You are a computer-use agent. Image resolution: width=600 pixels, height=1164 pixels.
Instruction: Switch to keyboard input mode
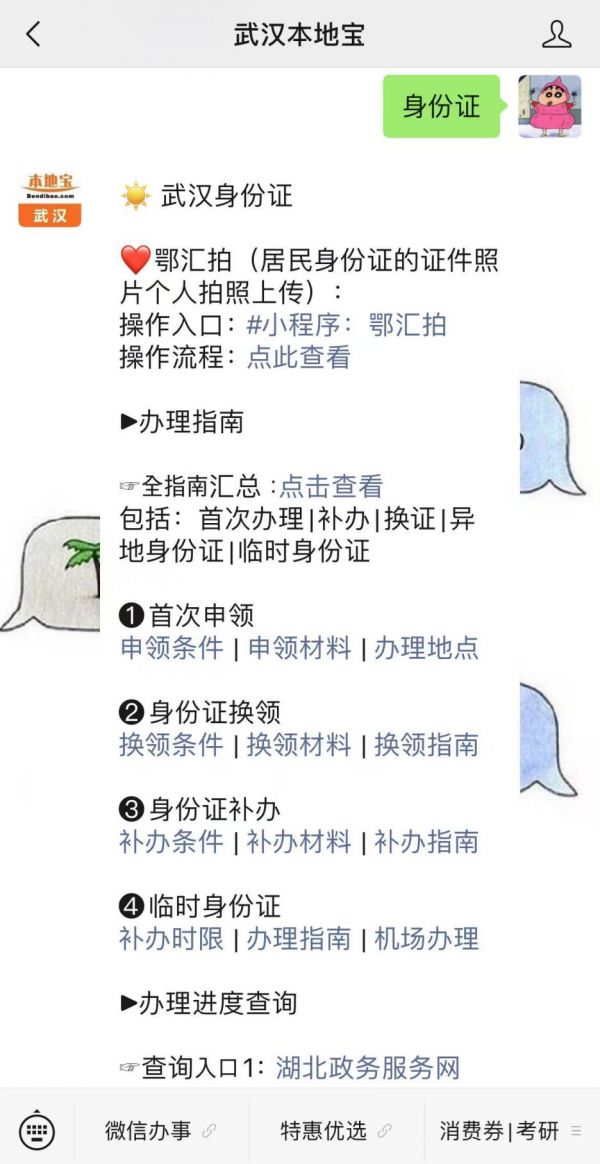pos(37,1131)
